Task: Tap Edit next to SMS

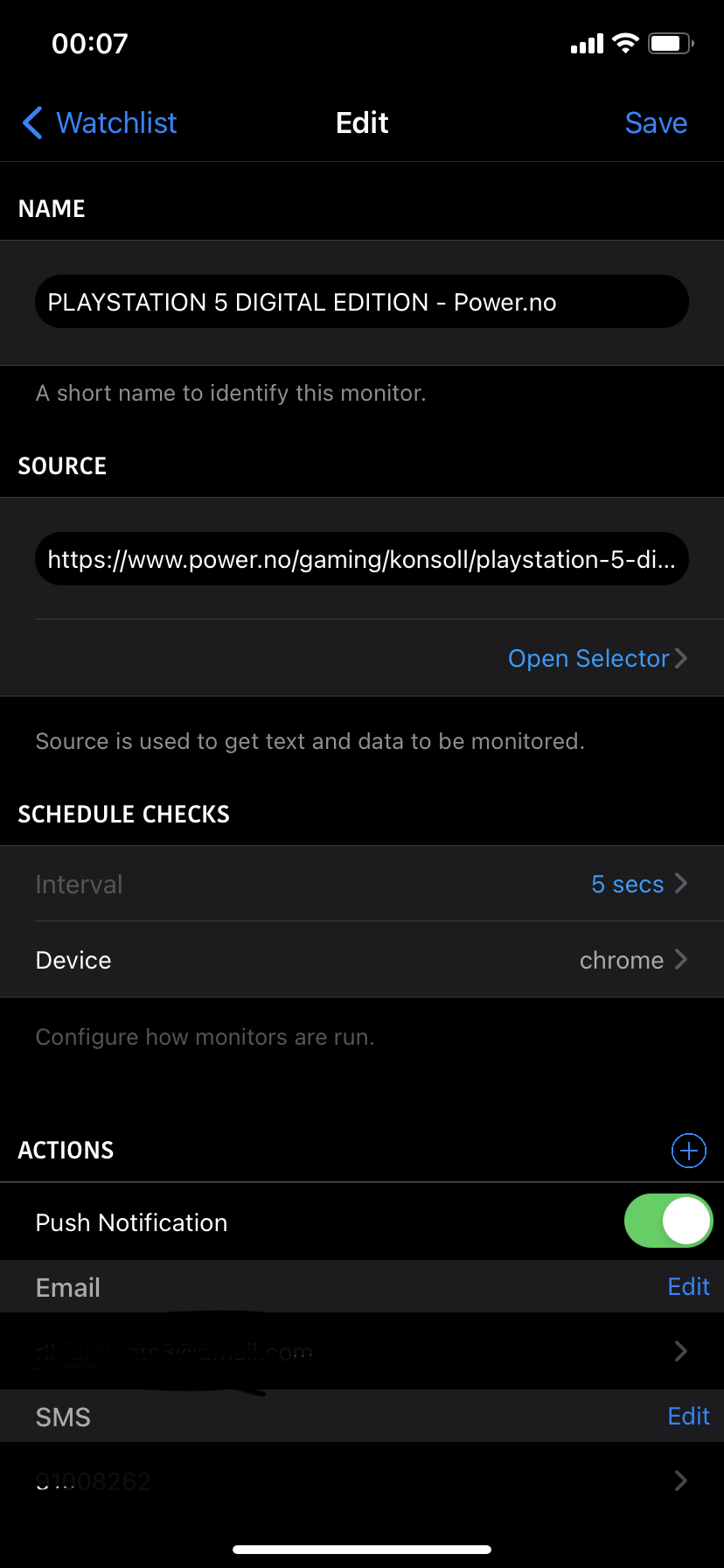Action: 689,1416
